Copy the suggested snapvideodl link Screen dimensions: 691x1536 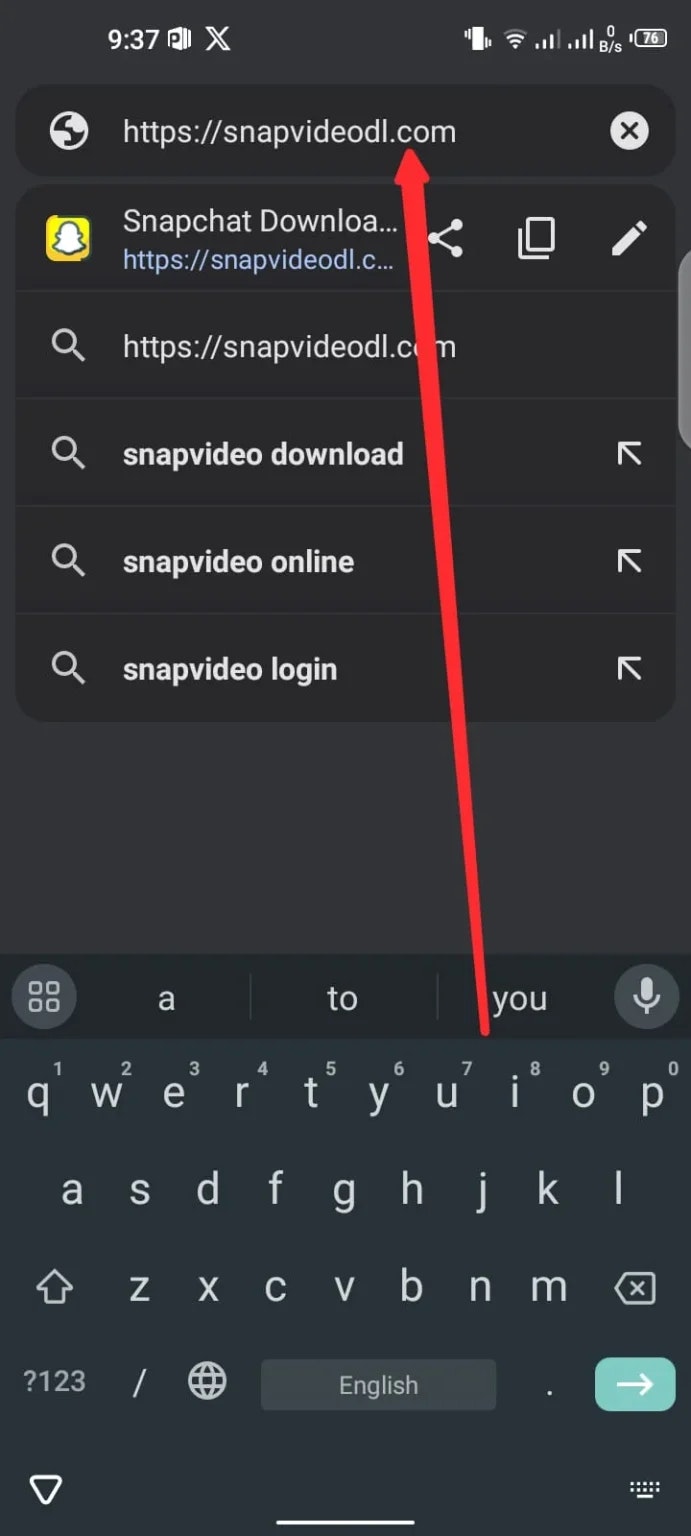point(536,239)
